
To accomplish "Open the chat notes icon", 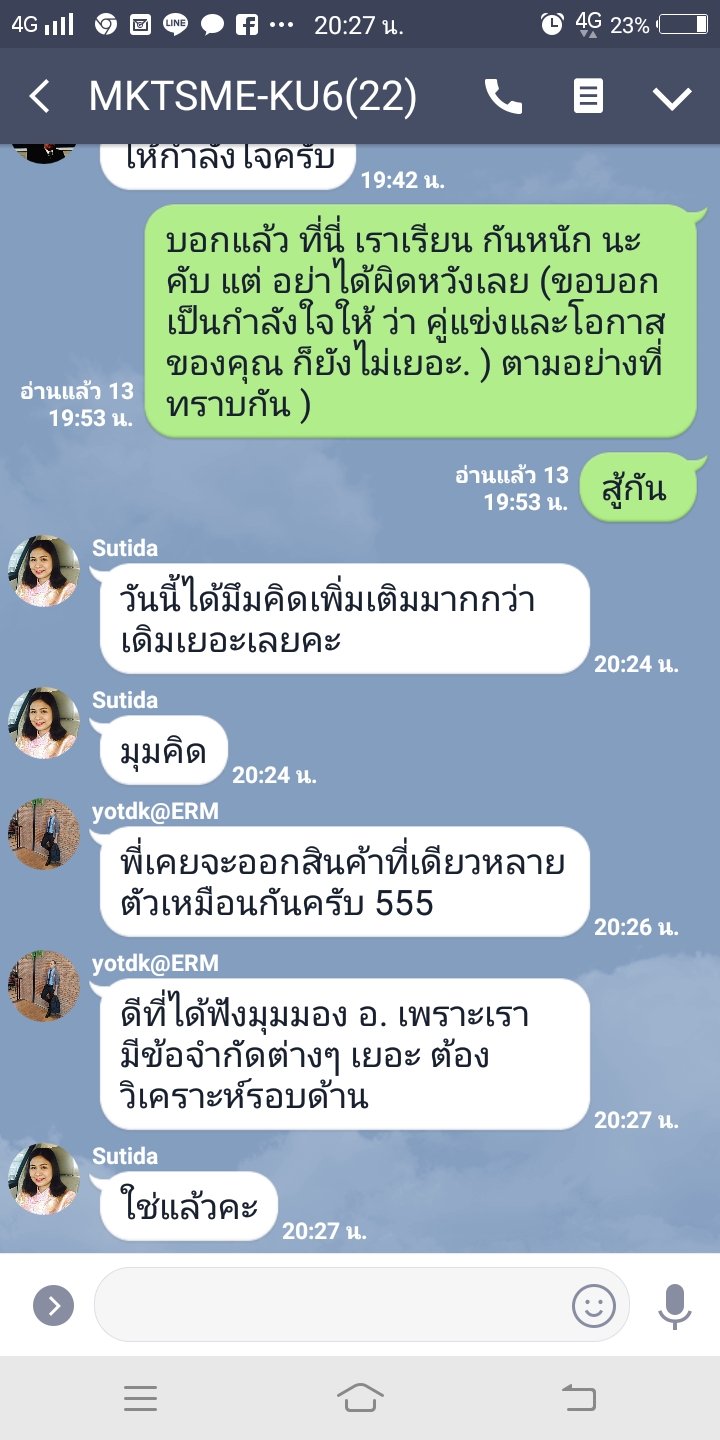I will pyautogui.click(x=588, y=97).
